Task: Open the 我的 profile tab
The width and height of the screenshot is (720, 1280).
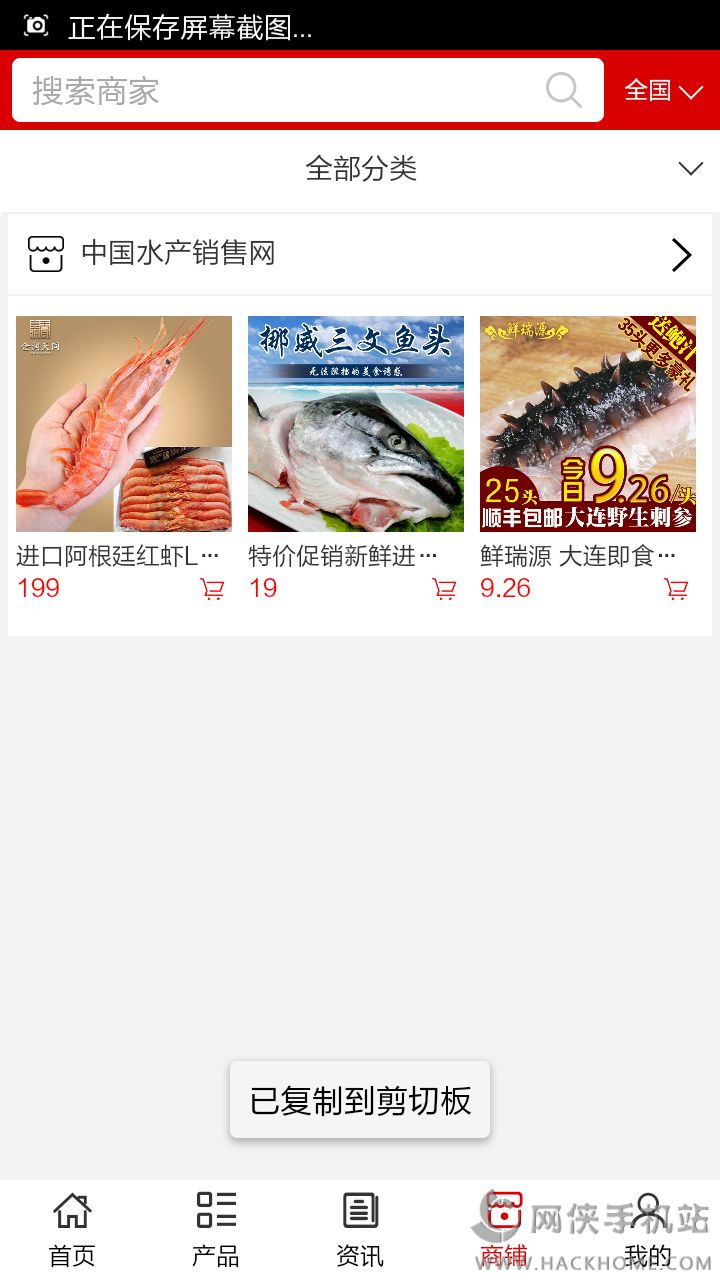Action: (x=648, y=1230)
